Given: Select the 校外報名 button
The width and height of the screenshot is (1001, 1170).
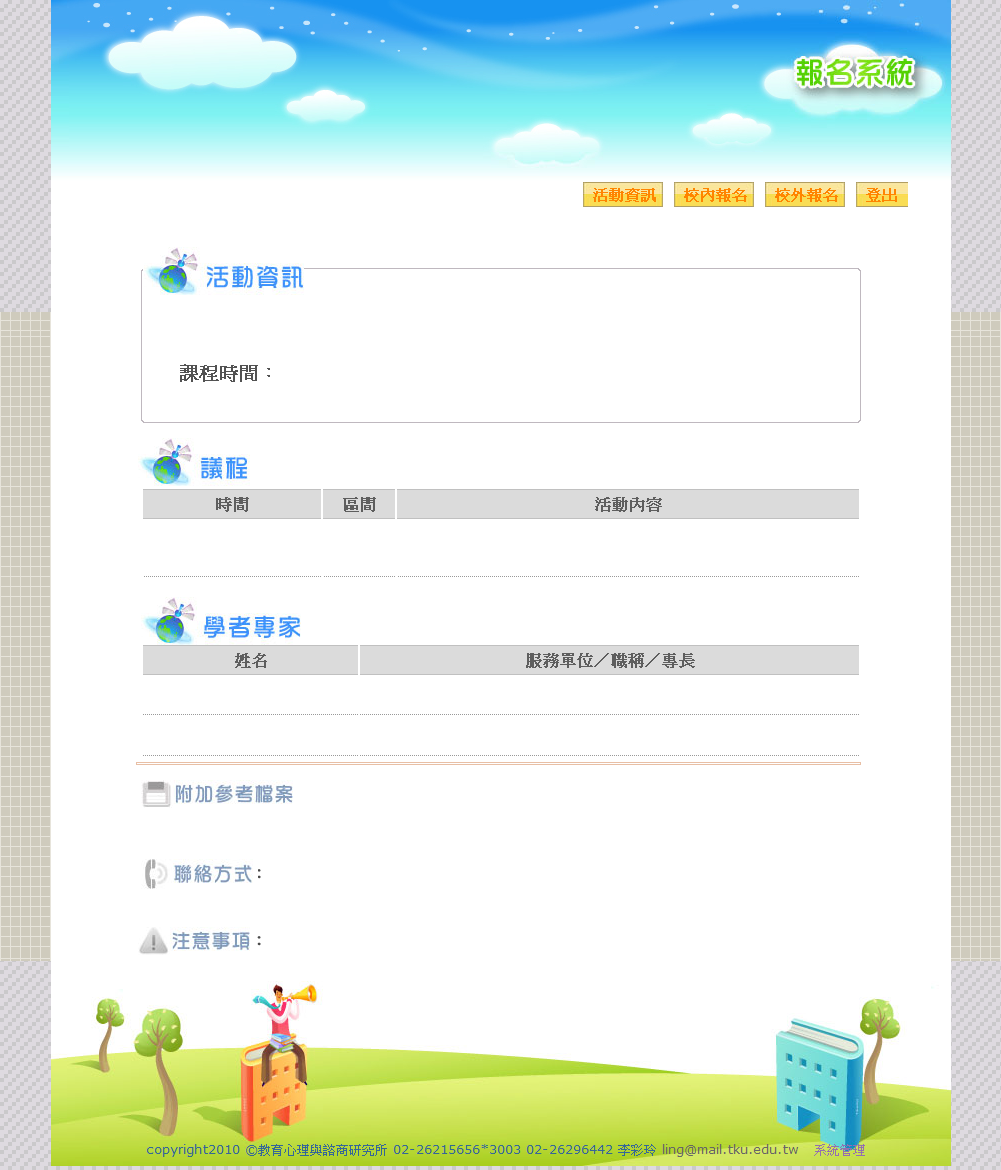Looking at the screenshot, I should (x=805, y=195).
